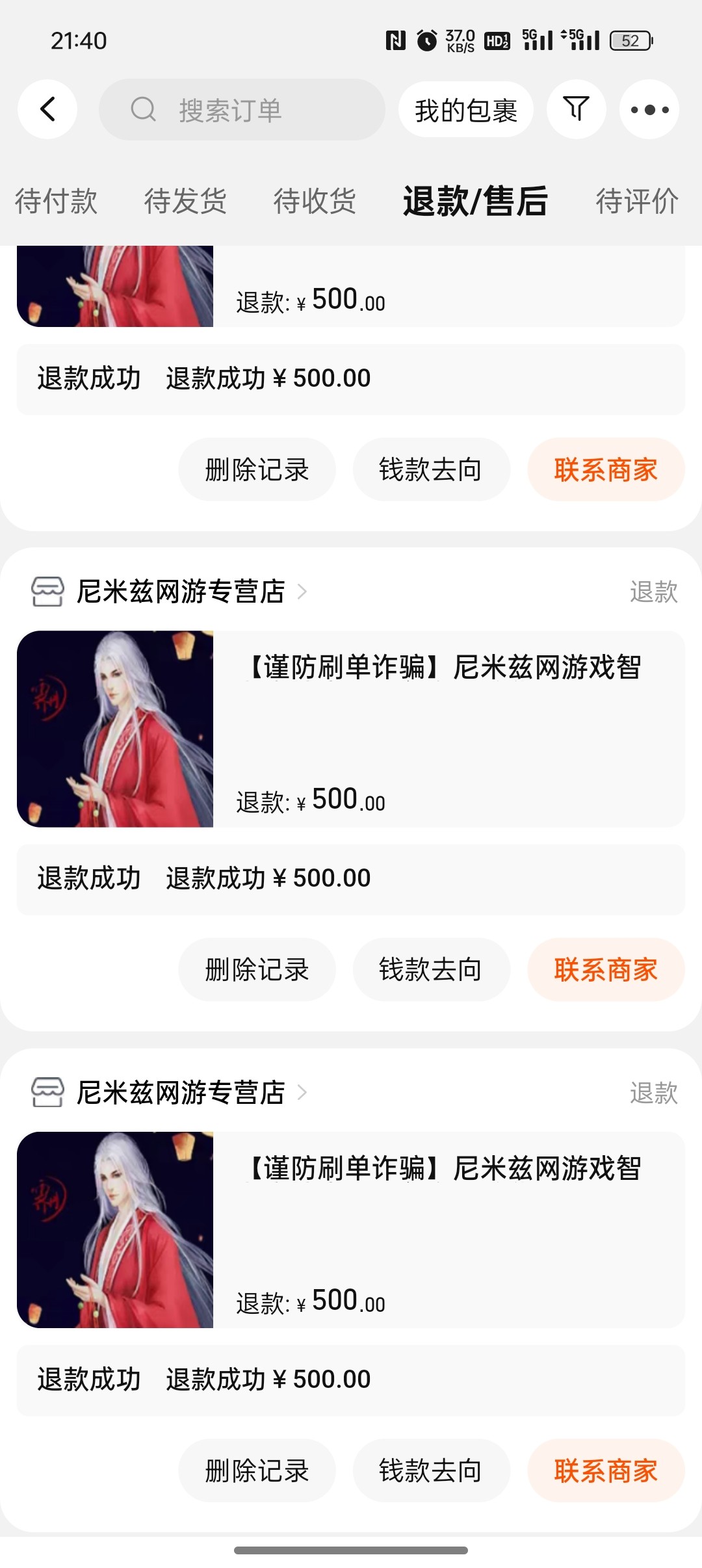Open 我的包裹
702x1568 pixels.
pos(466,110)
